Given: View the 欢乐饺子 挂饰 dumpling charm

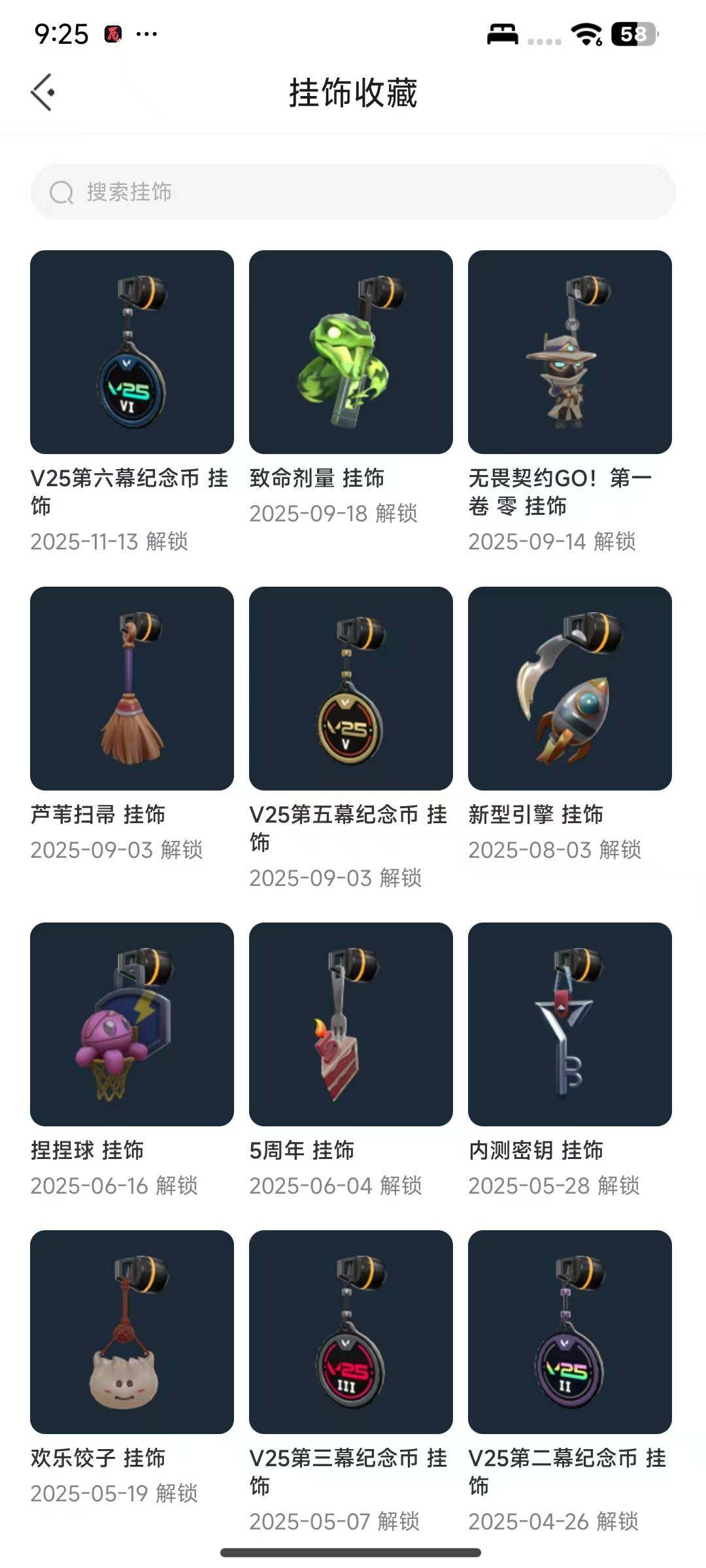Looking at the screenshot, I should [132, 1331].
